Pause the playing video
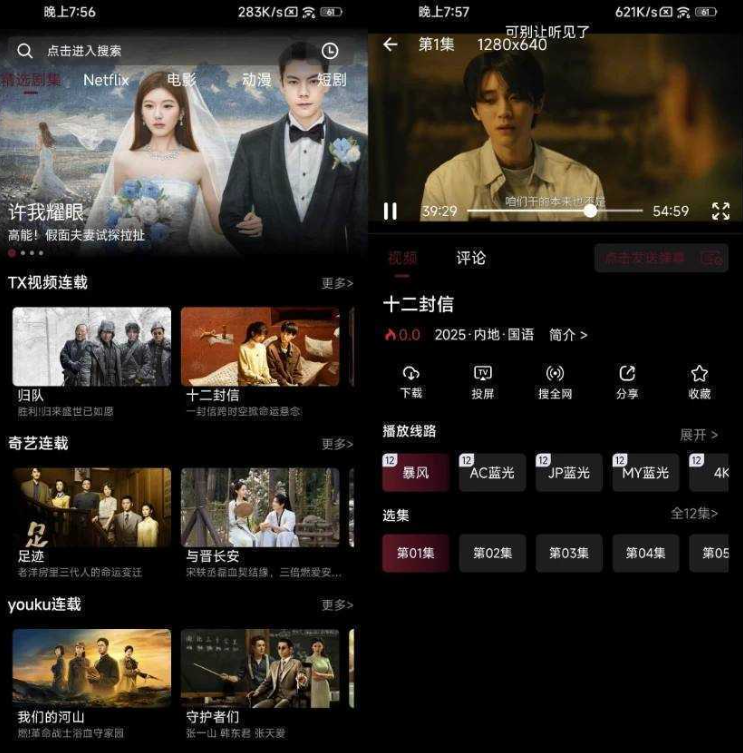Screen dimensions: 743x753 pyautogui.click(x=390, y=211)
